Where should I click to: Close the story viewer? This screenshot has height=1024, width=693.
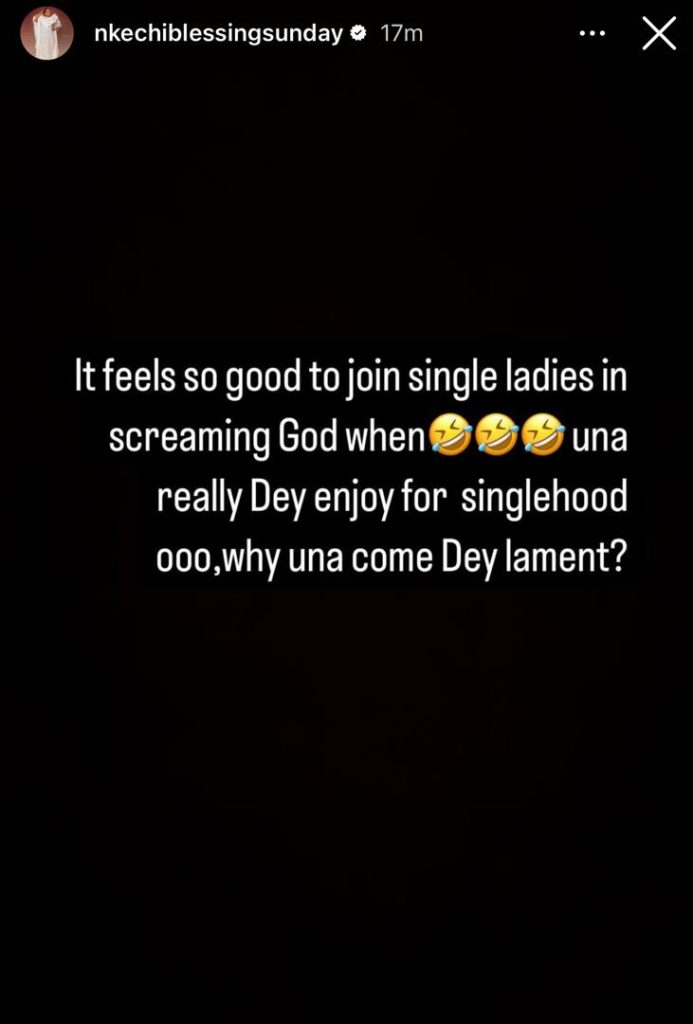[x=658, y=34]
